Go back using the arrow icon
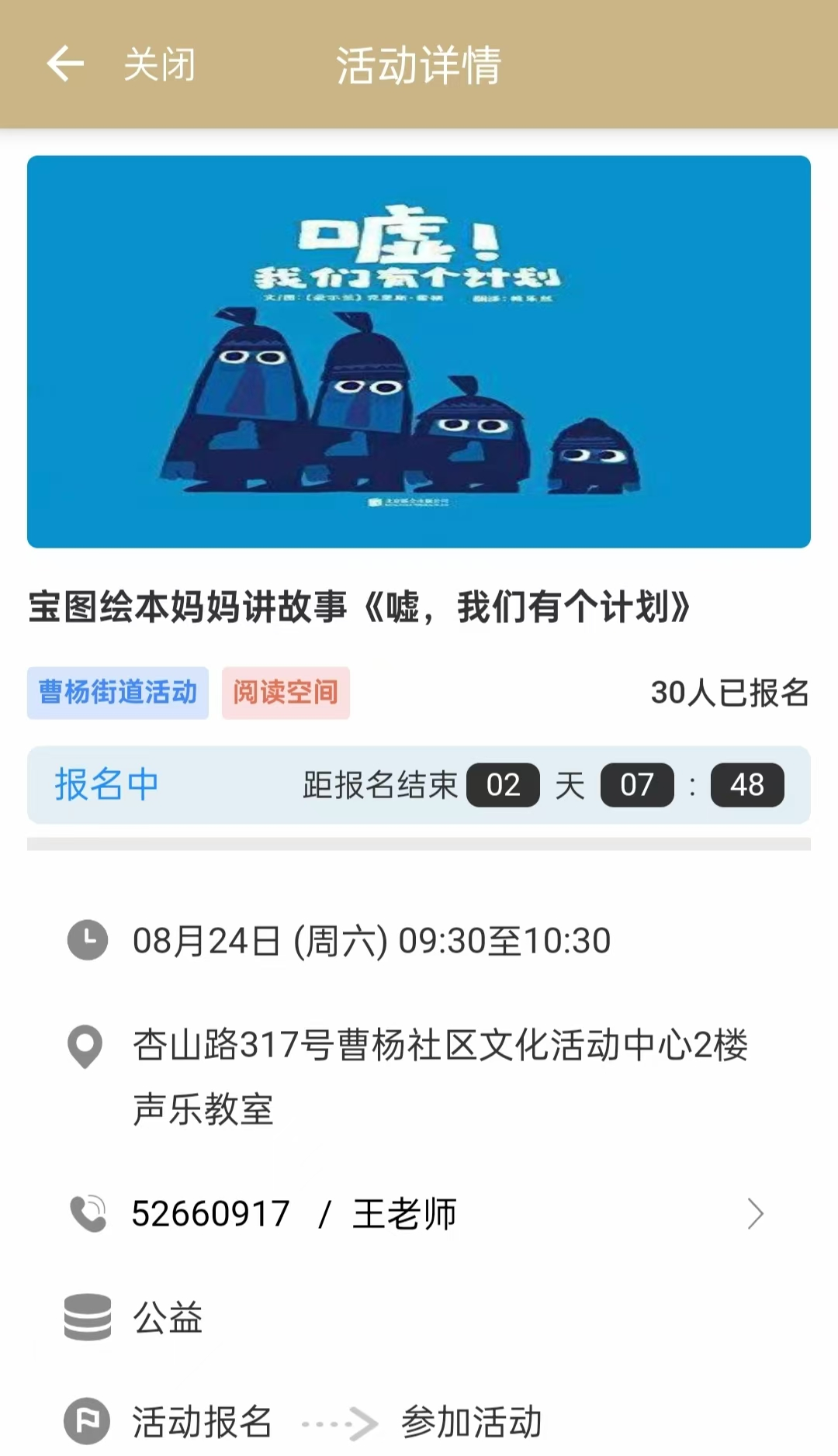The height and width of the screenshot is (1456, 838). [x=65, y=64]
